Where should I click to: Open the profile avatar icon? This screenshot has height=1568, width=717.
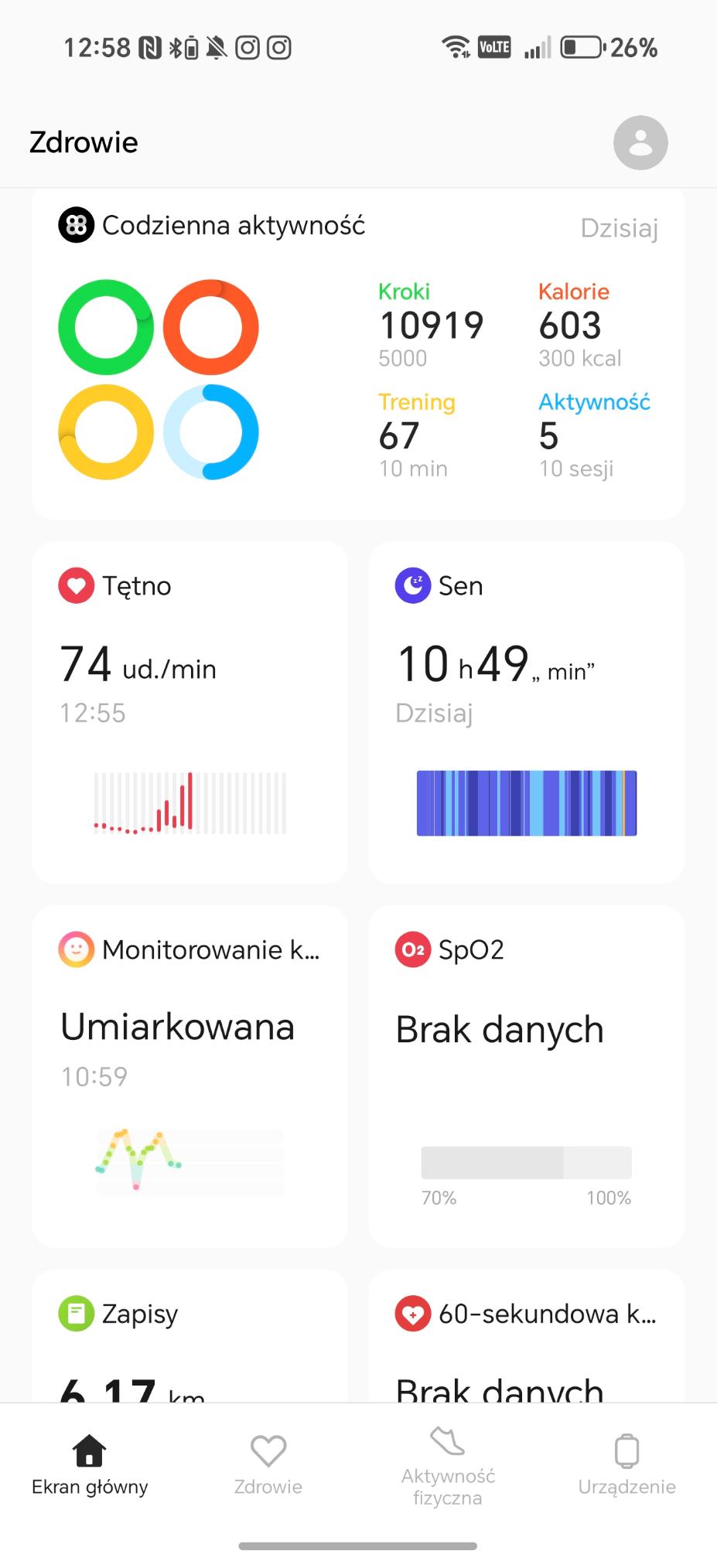click(640, 143)
